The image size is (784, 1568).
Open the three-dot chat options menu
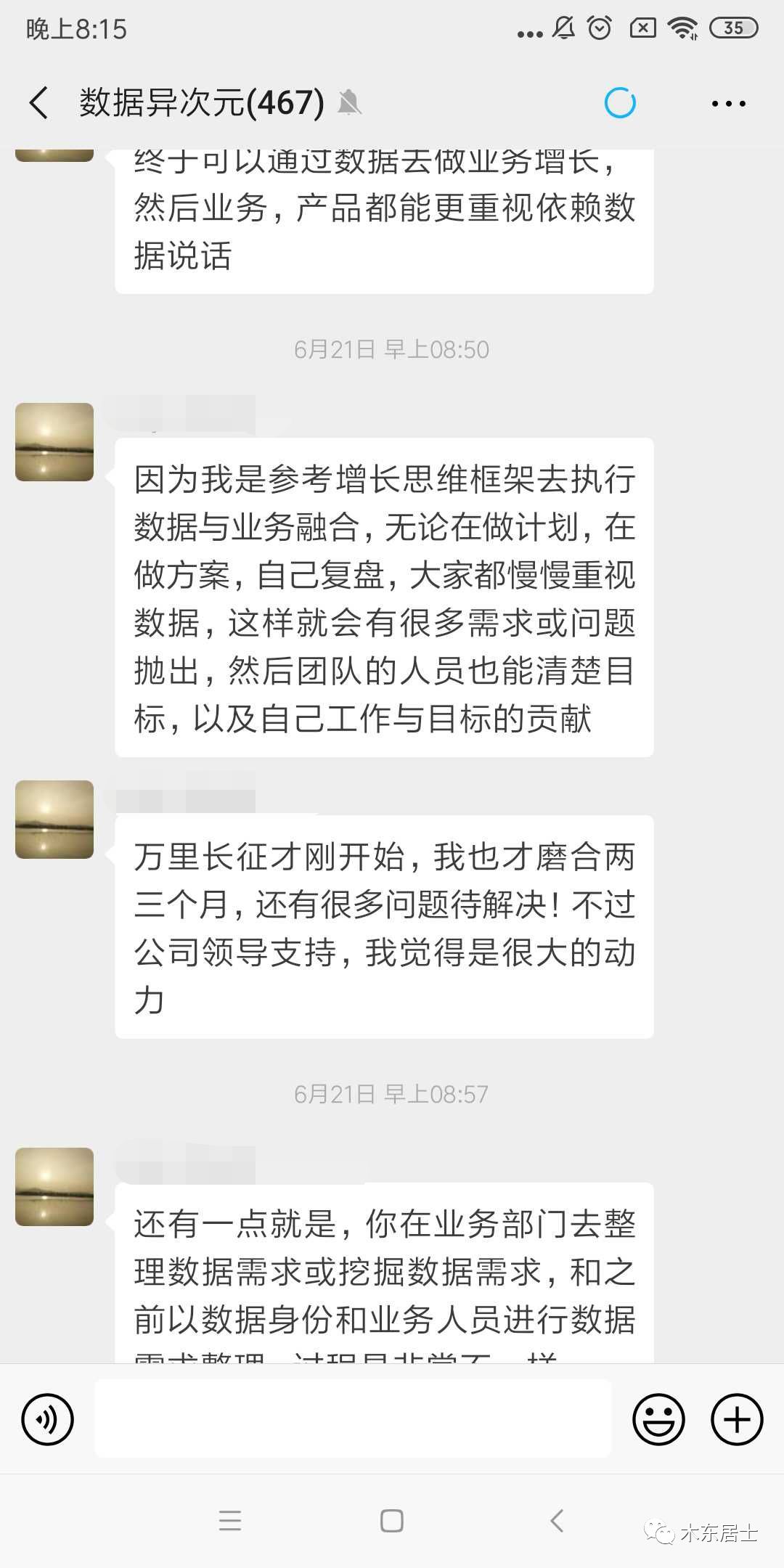click(728, 103)
